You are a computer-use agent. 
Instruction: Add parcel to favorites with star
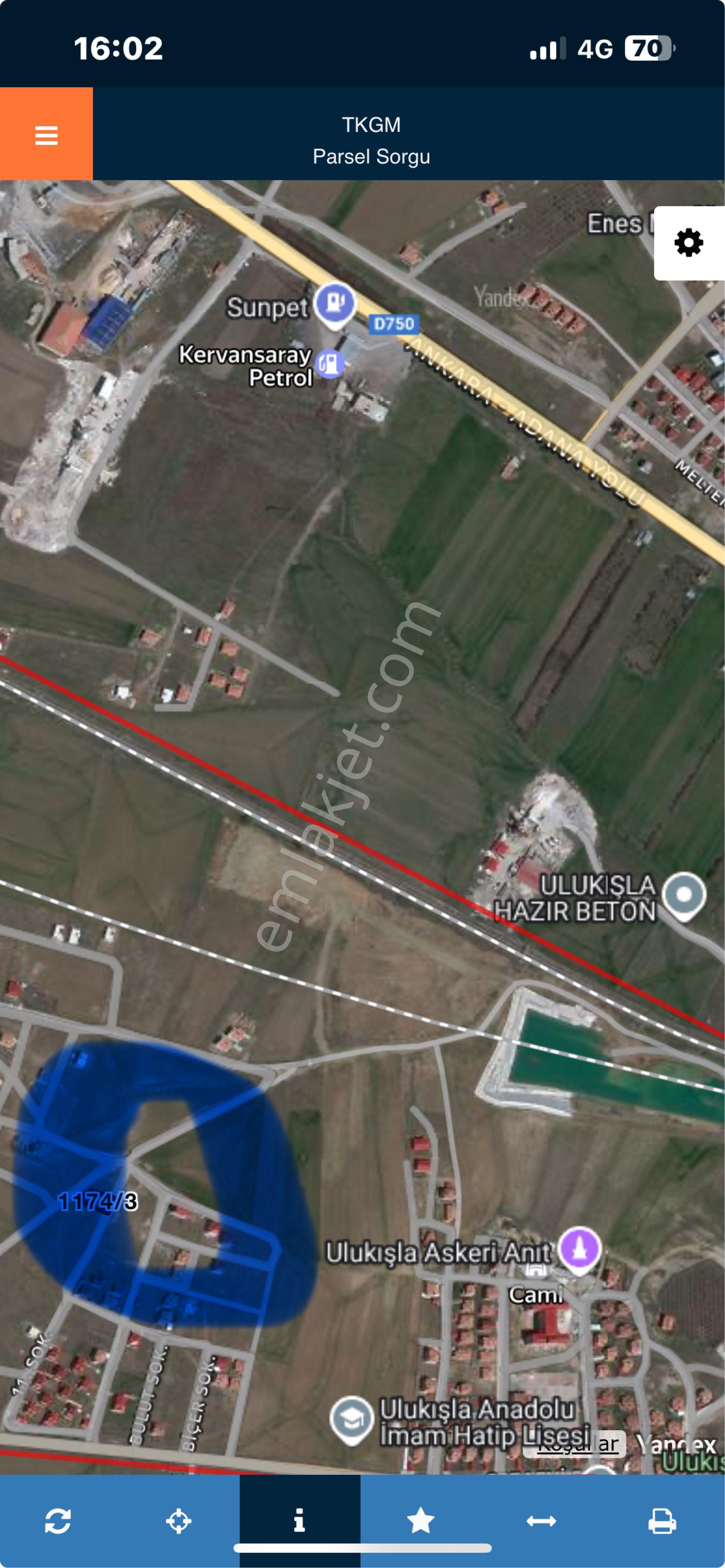(x=420, y=1520)
